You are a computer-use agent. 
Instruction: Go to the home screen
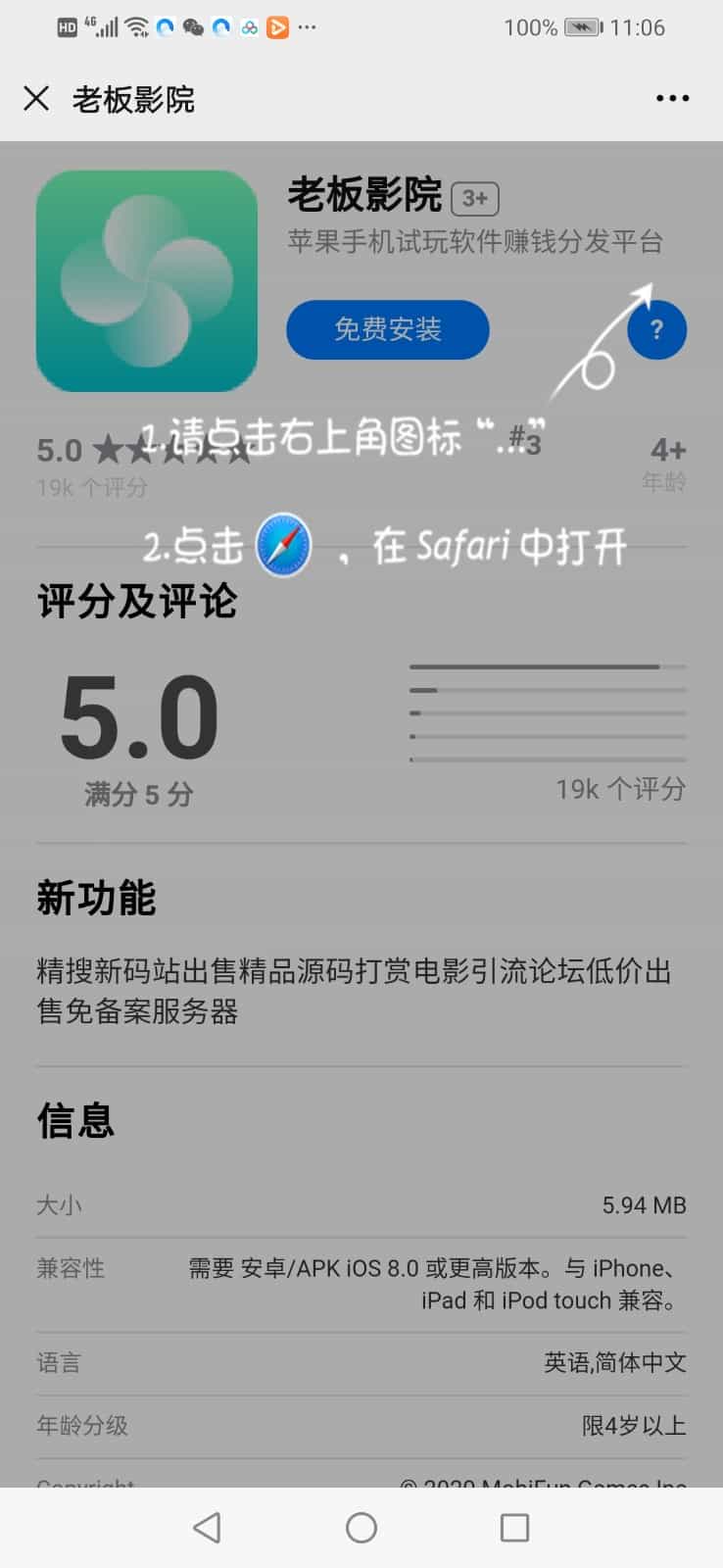point(361,1527)
